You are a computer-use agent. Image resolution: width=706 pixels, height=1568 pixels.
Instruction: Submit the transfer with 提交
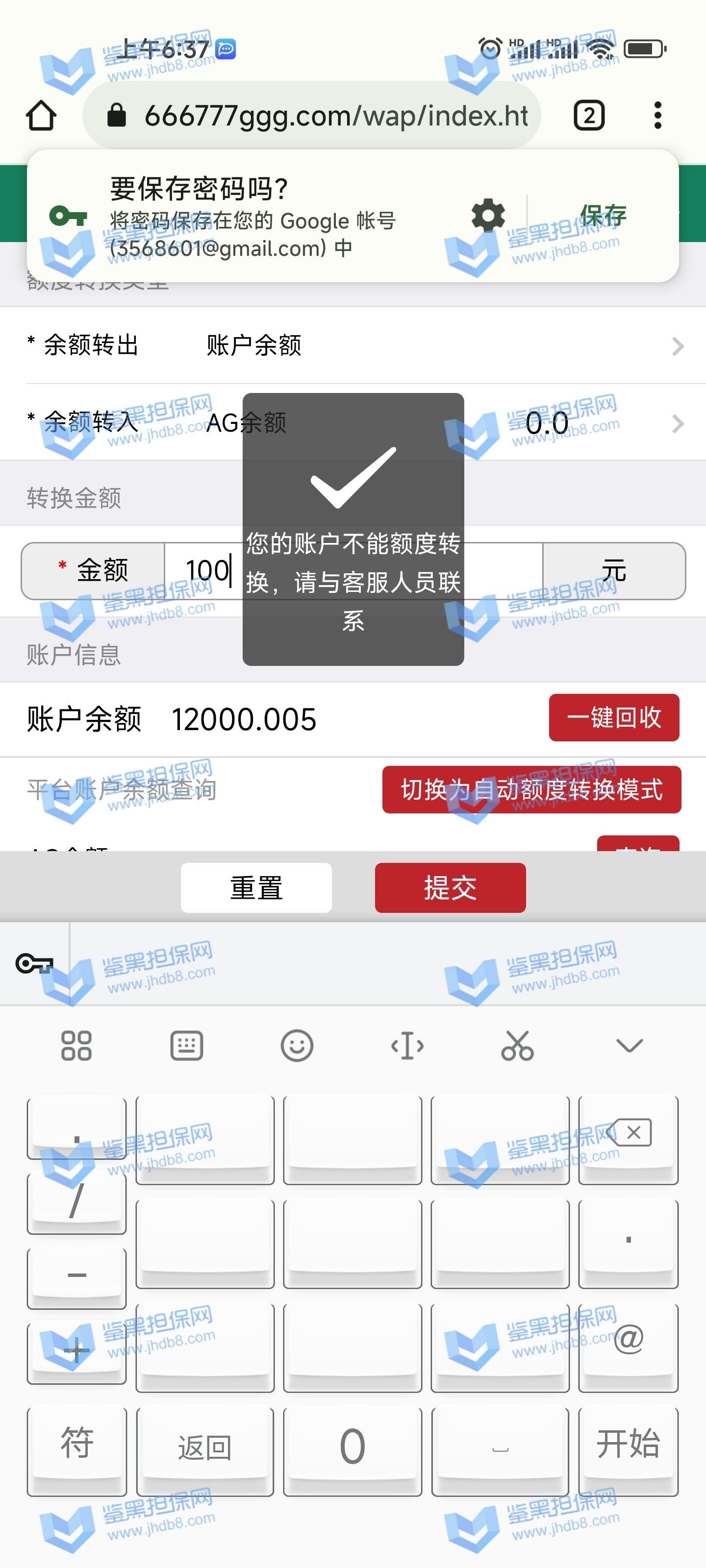450,887
